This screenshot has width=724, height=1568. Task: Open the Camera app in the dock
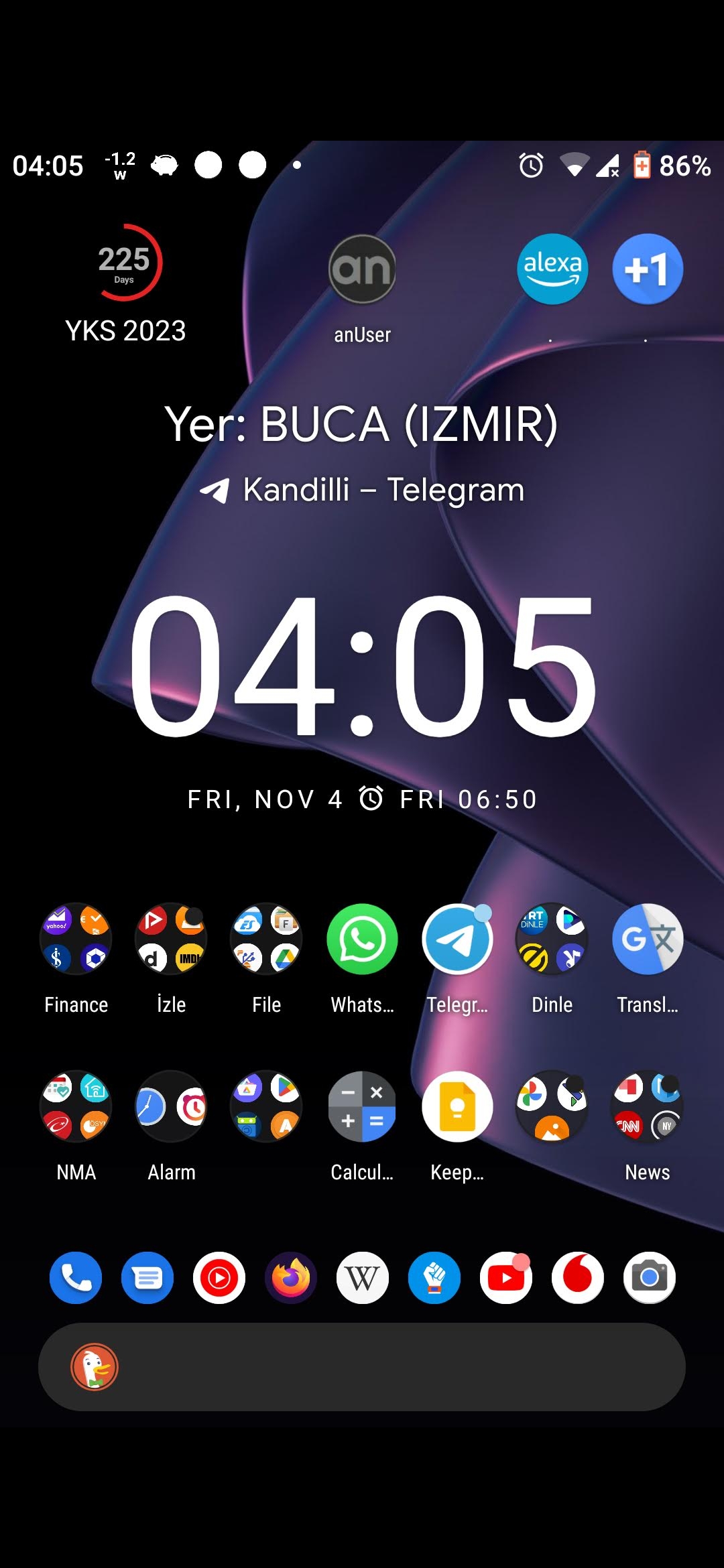[x=649, y=1278]
